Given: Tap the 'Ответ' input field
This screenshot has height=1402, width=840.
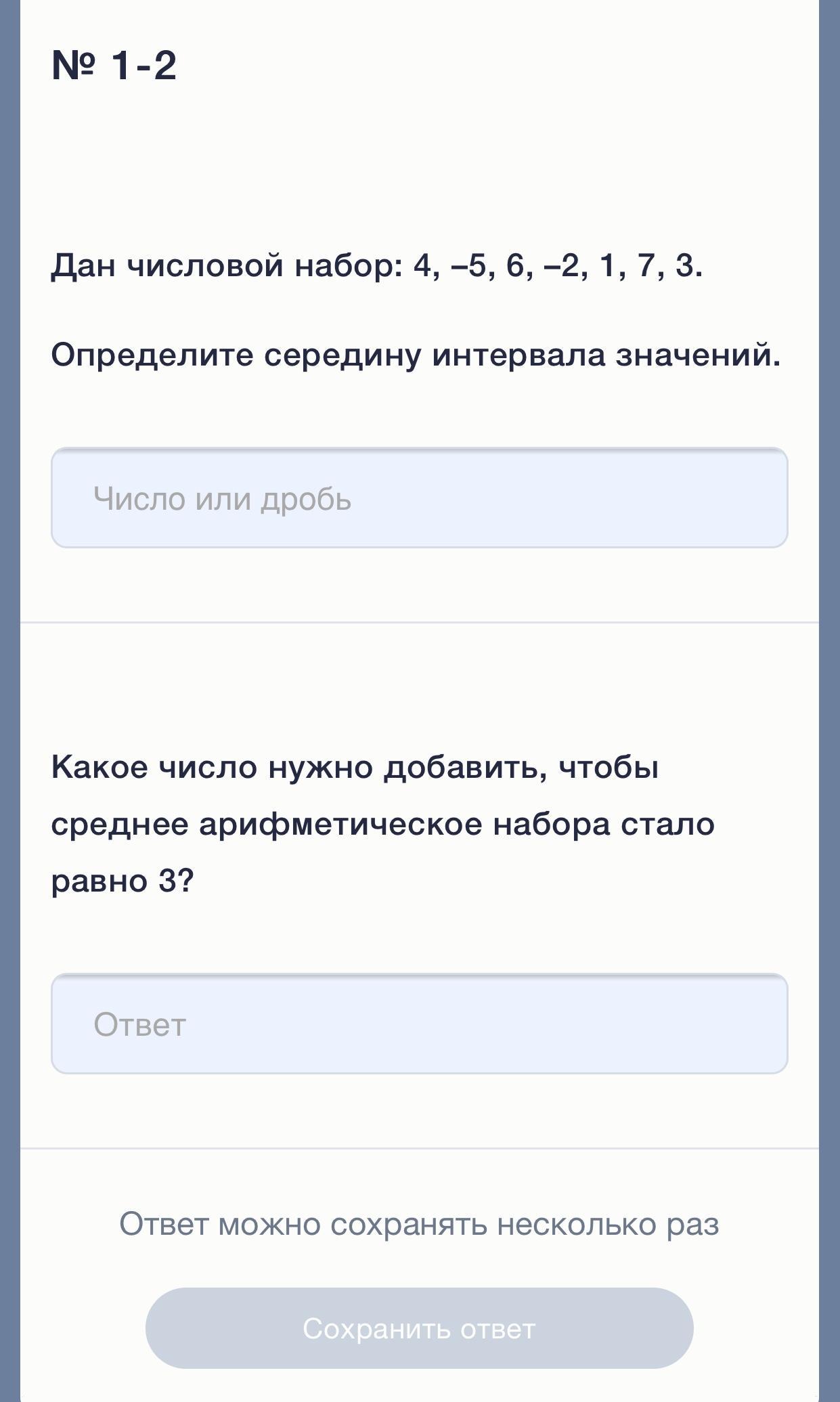Looking at the screenshot, I should coord(420,1024).
